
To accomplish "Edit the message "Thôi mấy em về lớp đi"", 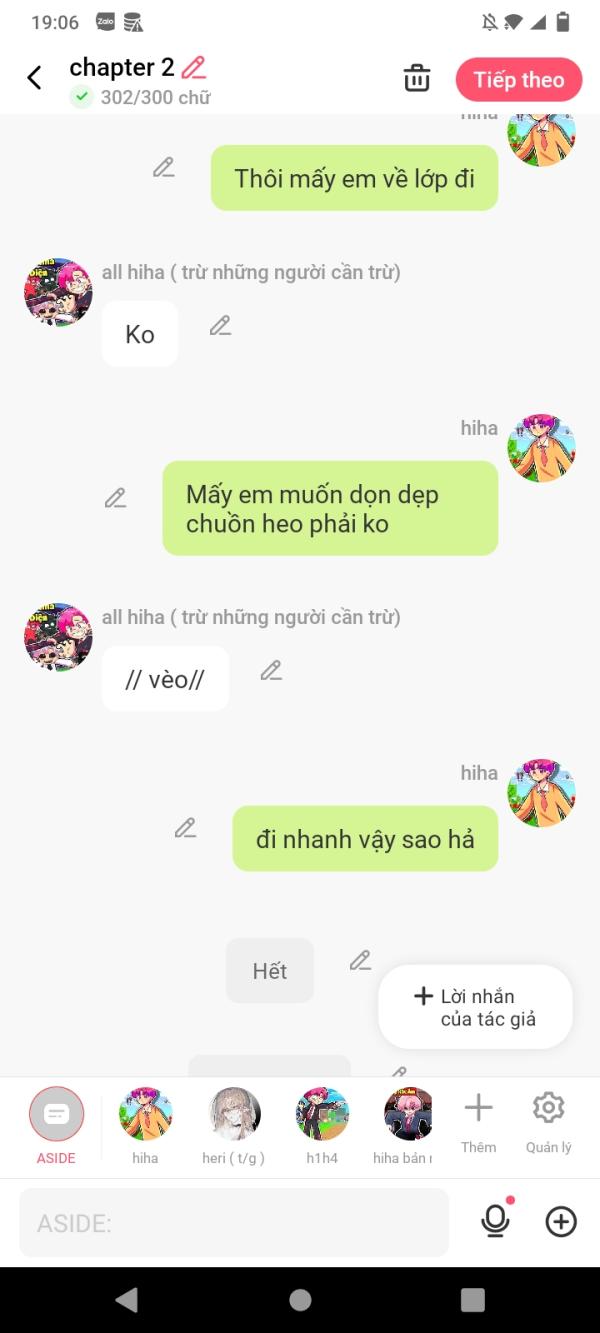I will (164, 168).
